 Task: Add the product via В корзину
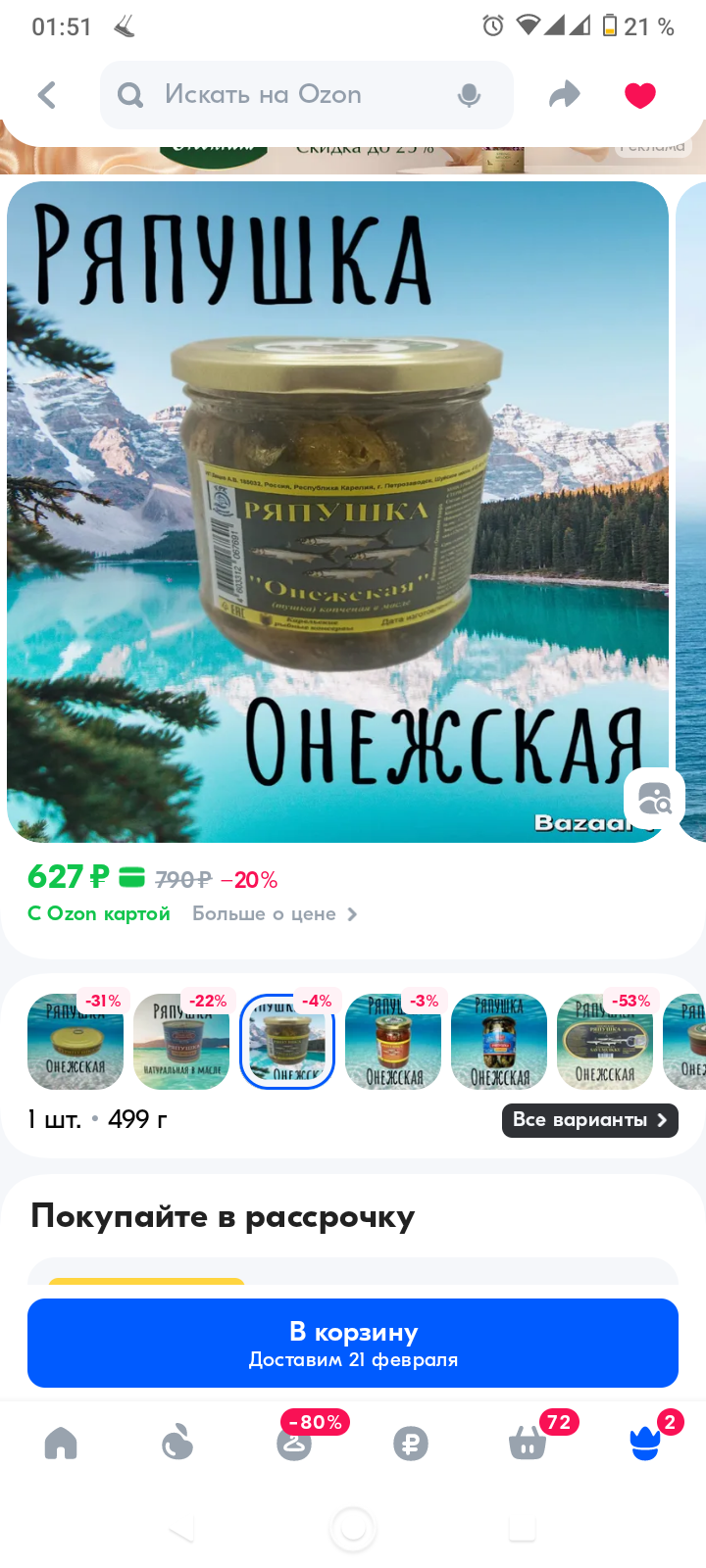353,1343
